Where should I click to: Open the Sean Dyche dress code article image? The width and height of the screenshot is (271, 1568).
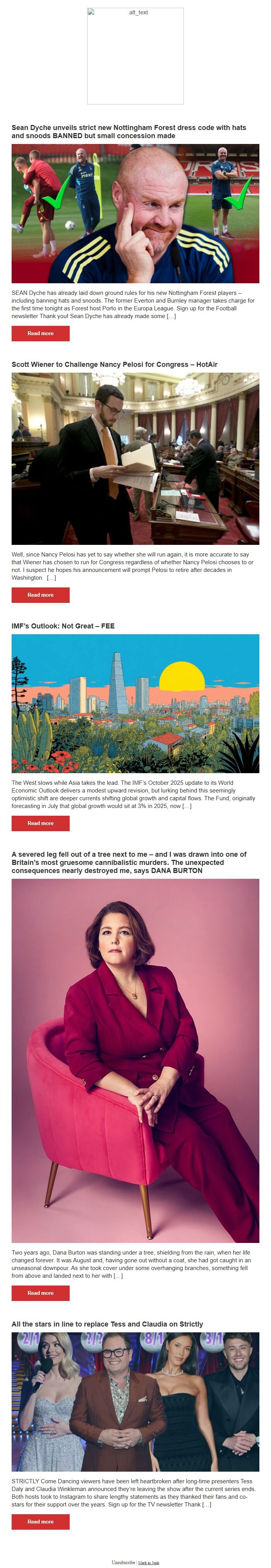(135, 214)
